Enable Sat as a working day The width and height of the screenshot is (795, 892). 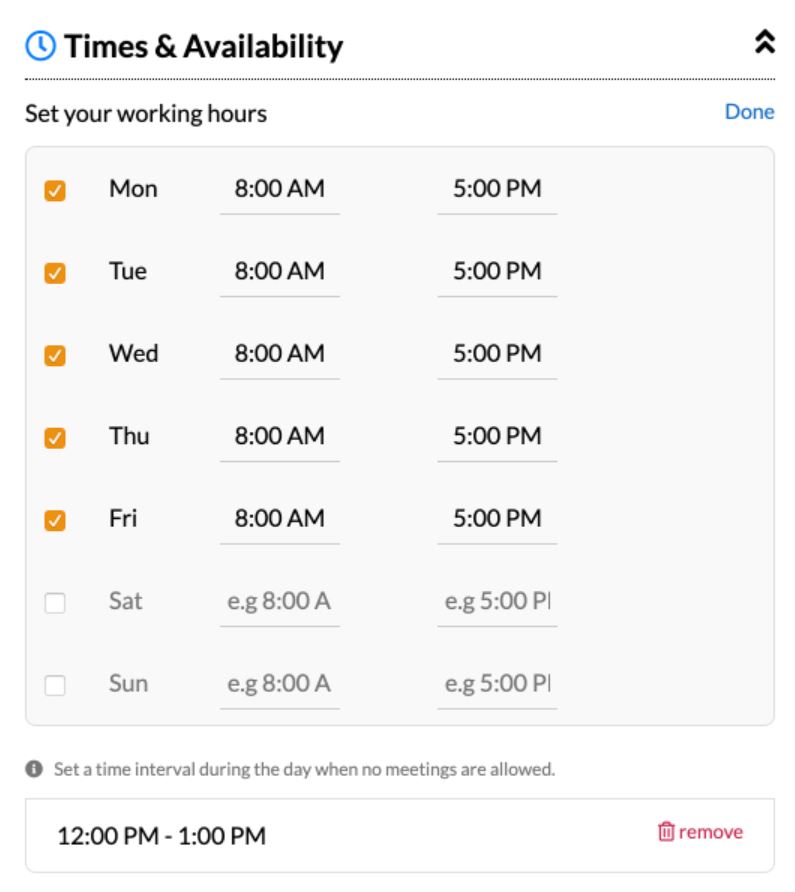[x=56, y=602]
